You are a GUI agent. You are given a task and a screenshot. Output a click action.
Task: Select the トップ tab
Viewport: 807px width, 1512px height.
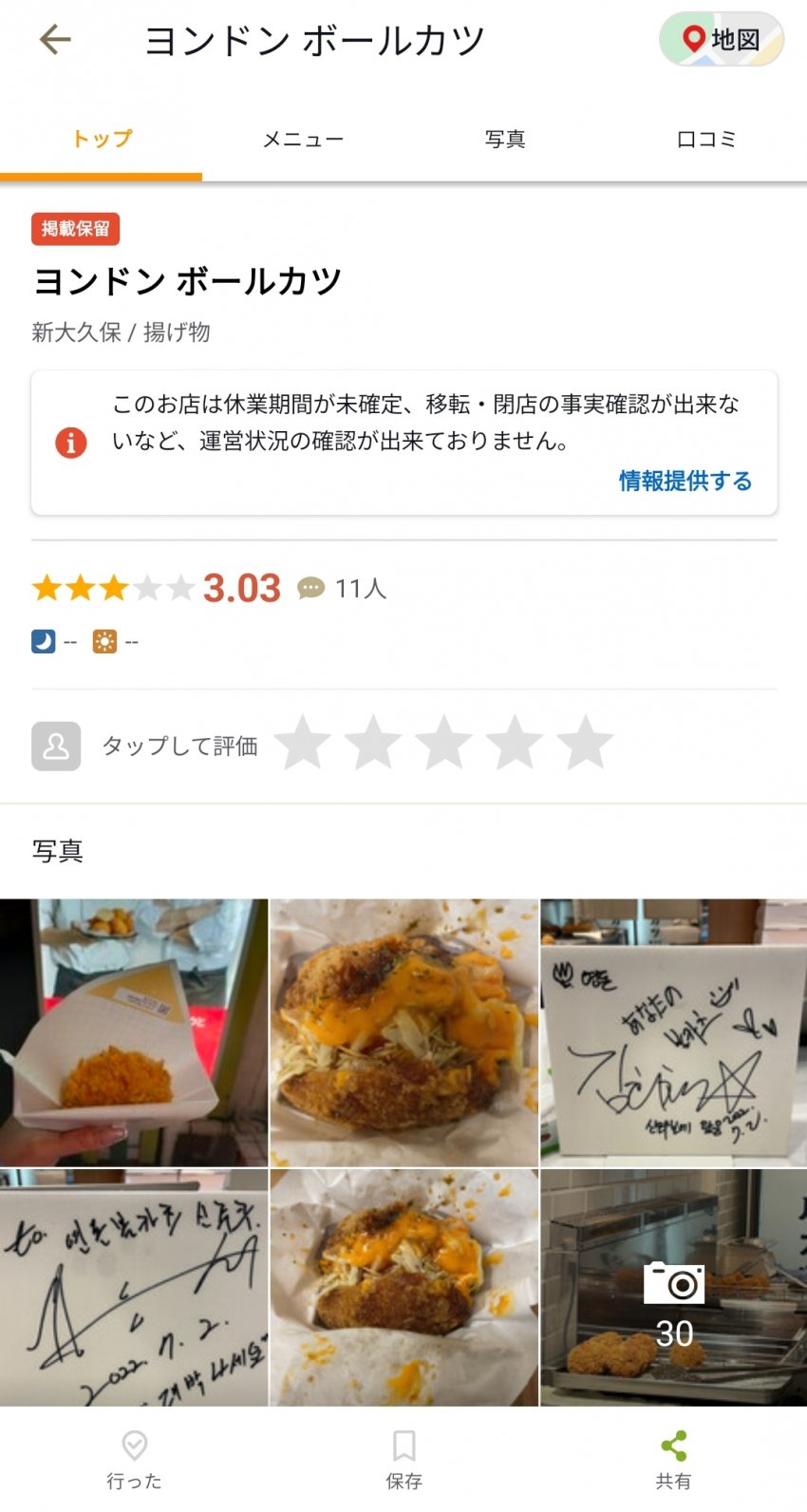click(x=102, y=140)
